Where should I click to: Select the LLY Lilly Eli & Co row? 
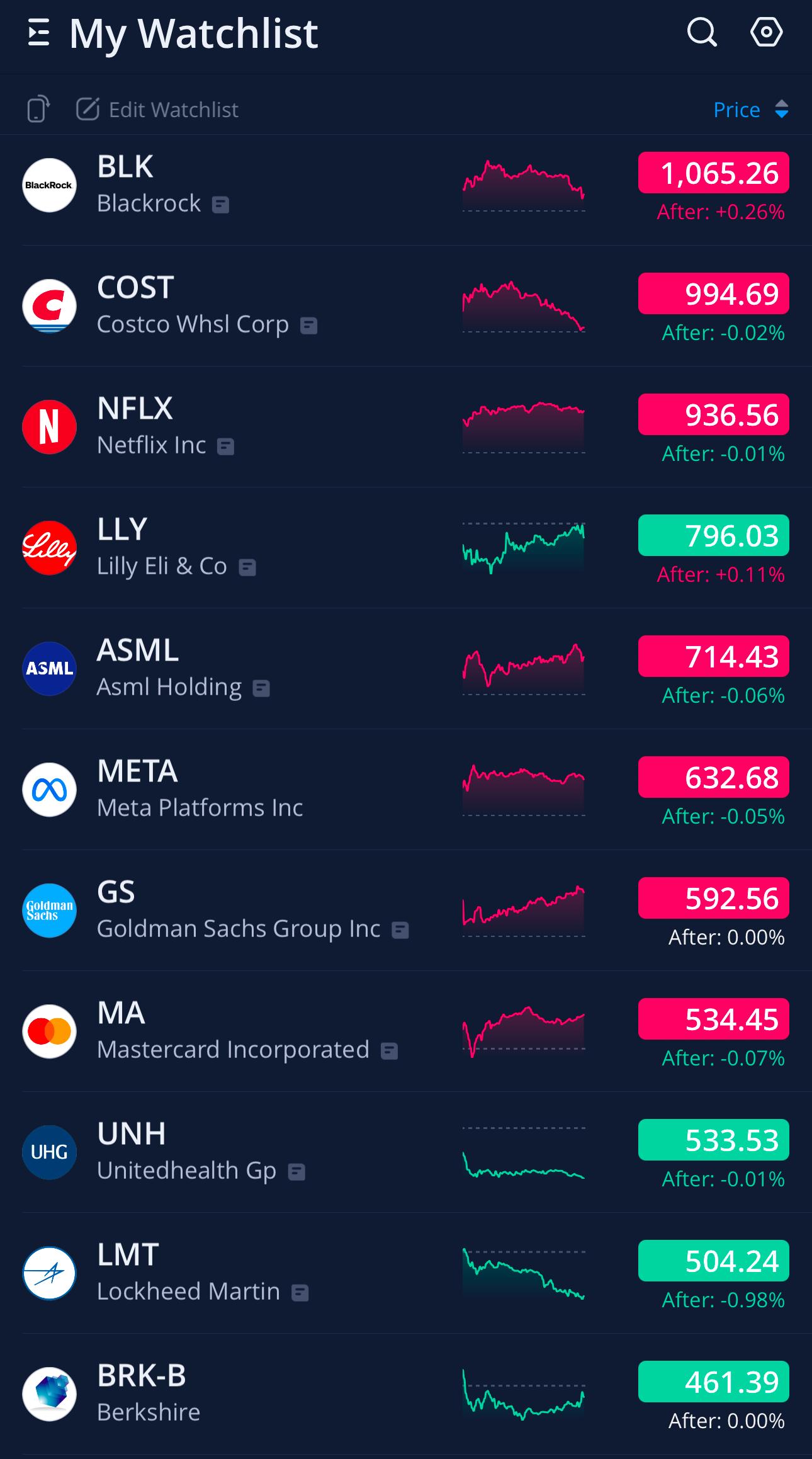[x=406, y=548]
